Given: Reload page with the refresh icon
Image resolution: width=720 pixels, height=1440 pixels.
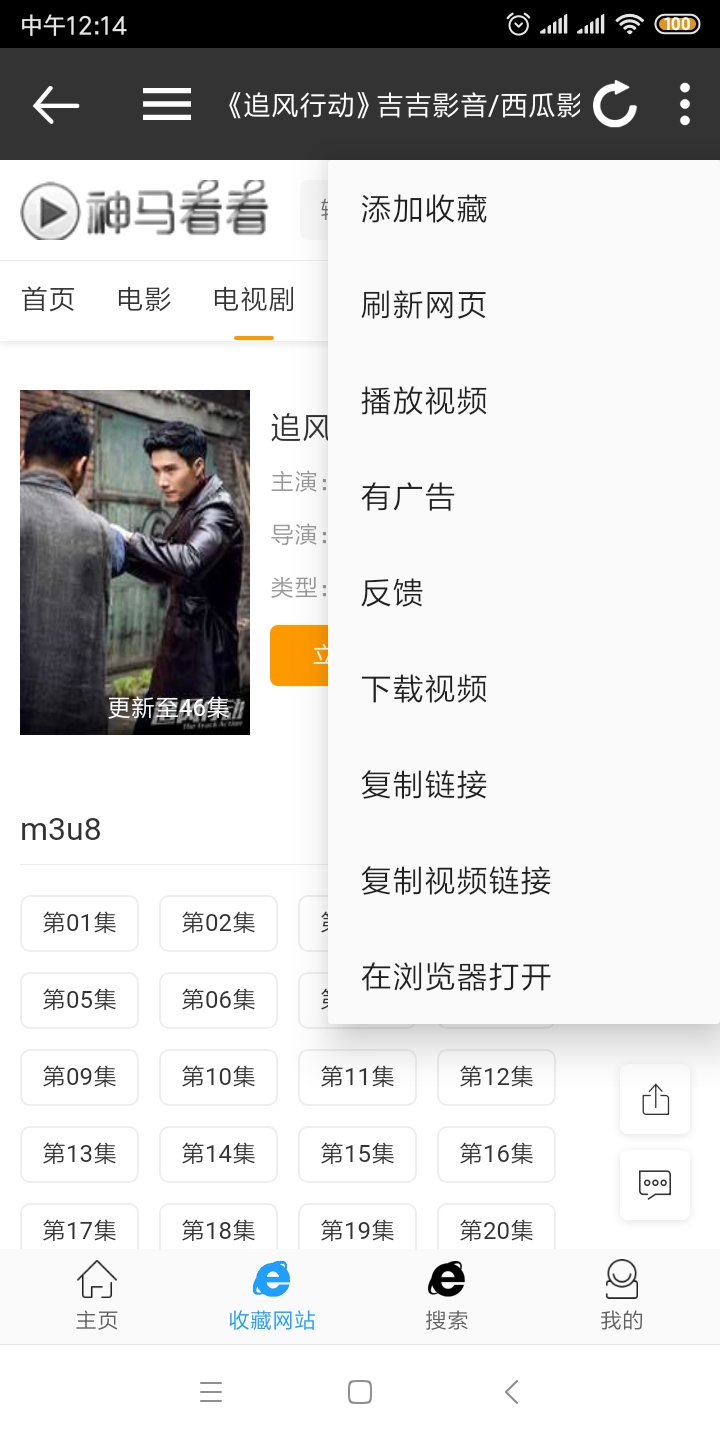Looking at the screenshot, I should click(x=615, y=104).
